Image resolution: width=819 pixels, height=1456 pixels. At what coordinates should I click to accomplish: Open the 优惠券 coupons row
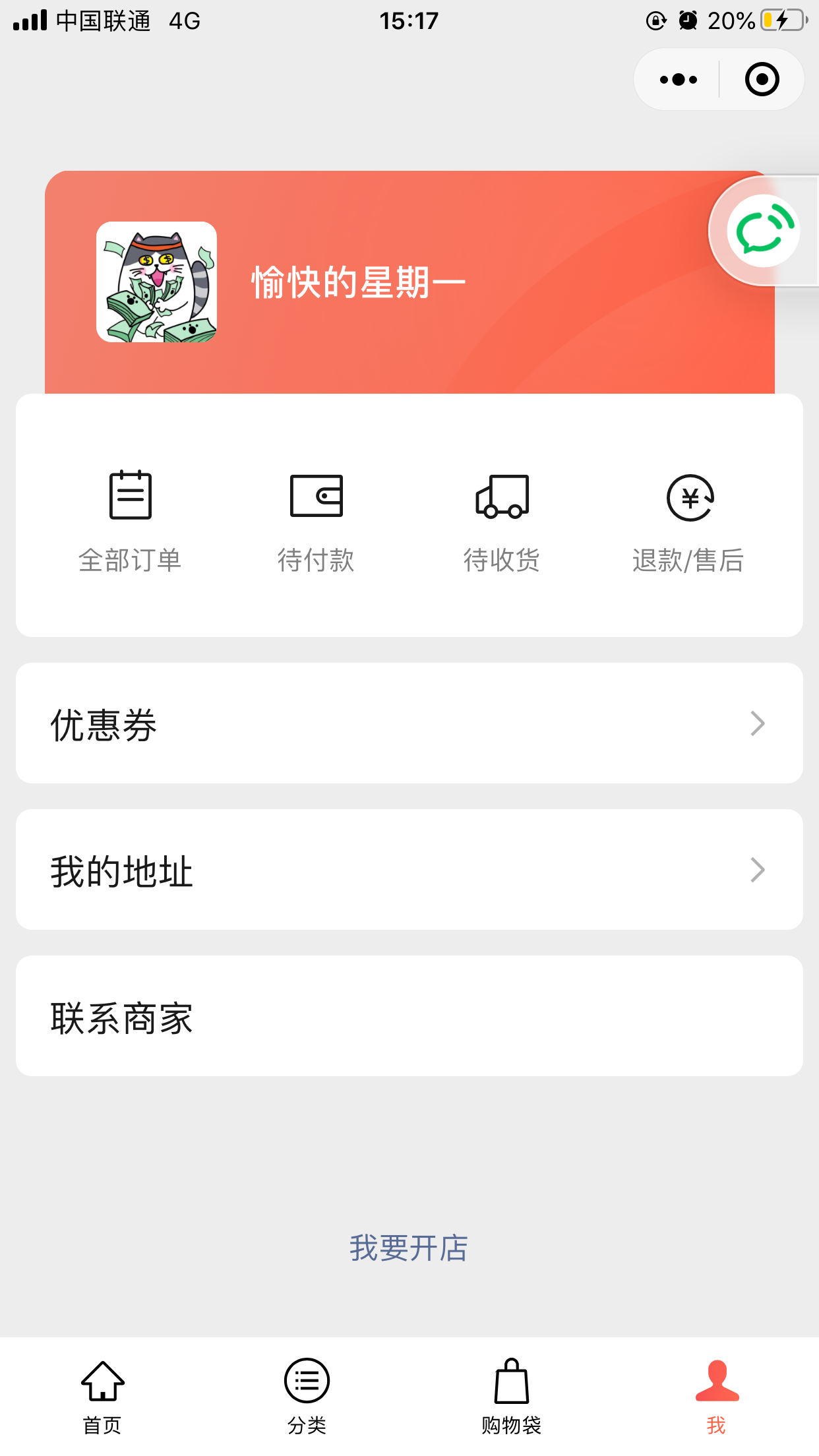pos(409,723)
